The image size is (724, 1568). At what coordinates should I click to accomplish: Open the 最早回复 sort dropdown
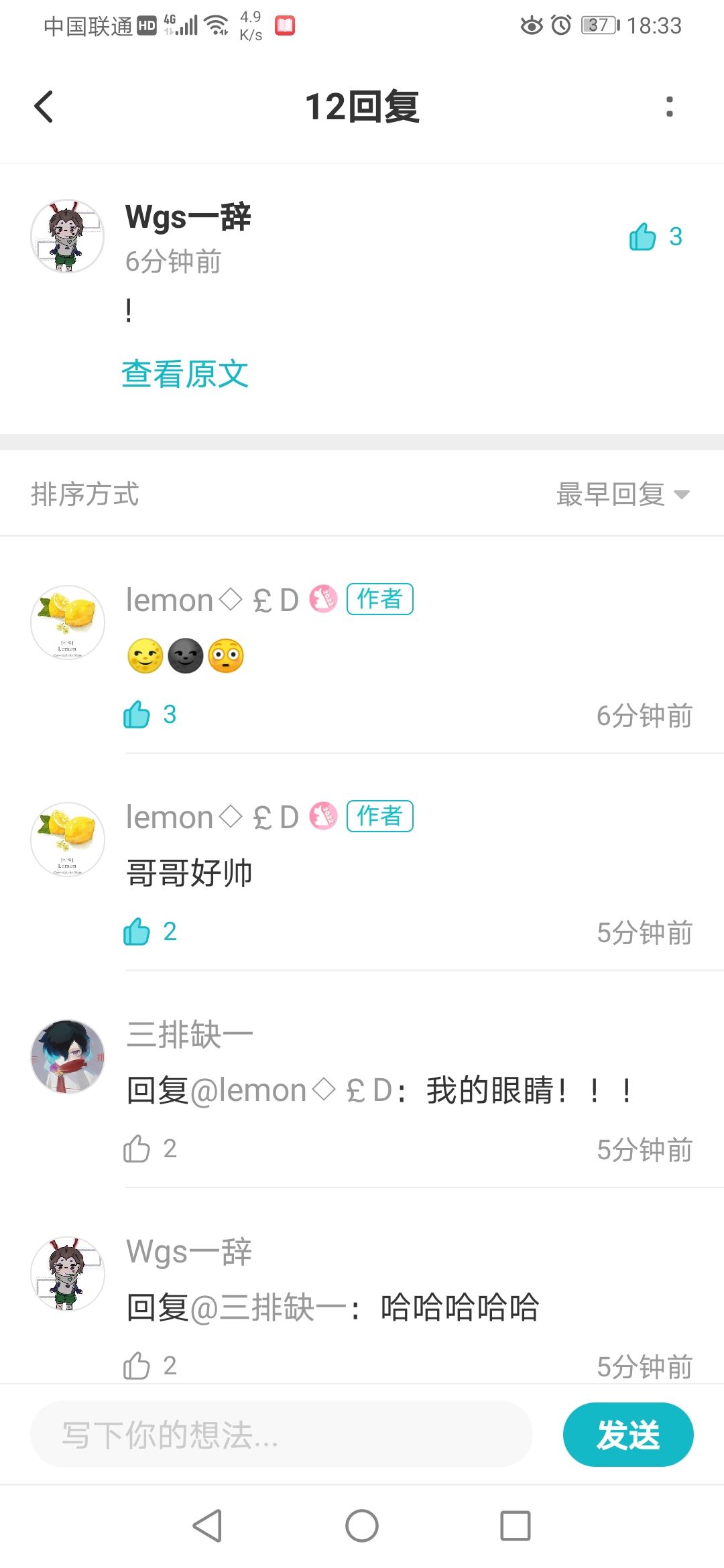pos(623,495)
